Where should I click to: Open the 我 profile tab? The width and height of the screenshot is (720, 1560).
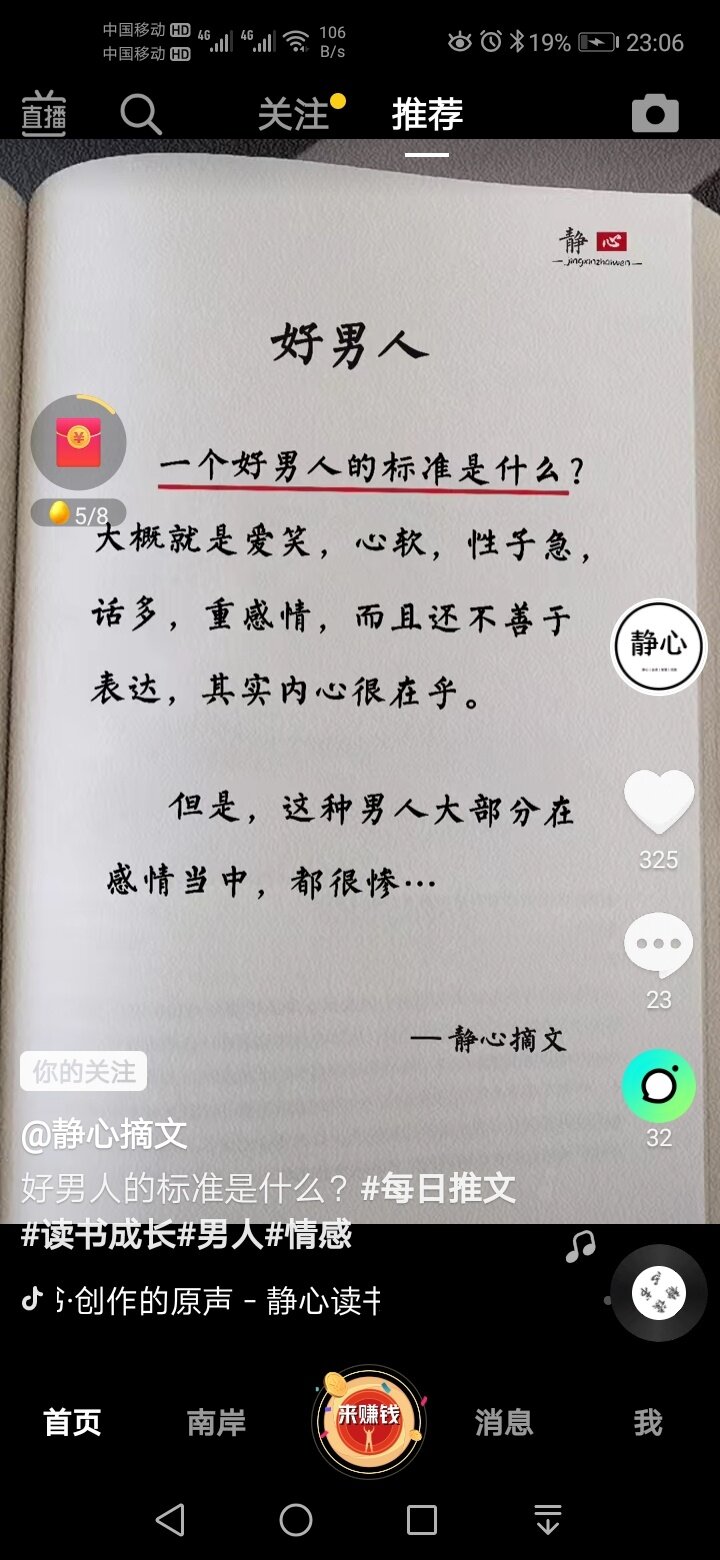[x=648, y=1422]
